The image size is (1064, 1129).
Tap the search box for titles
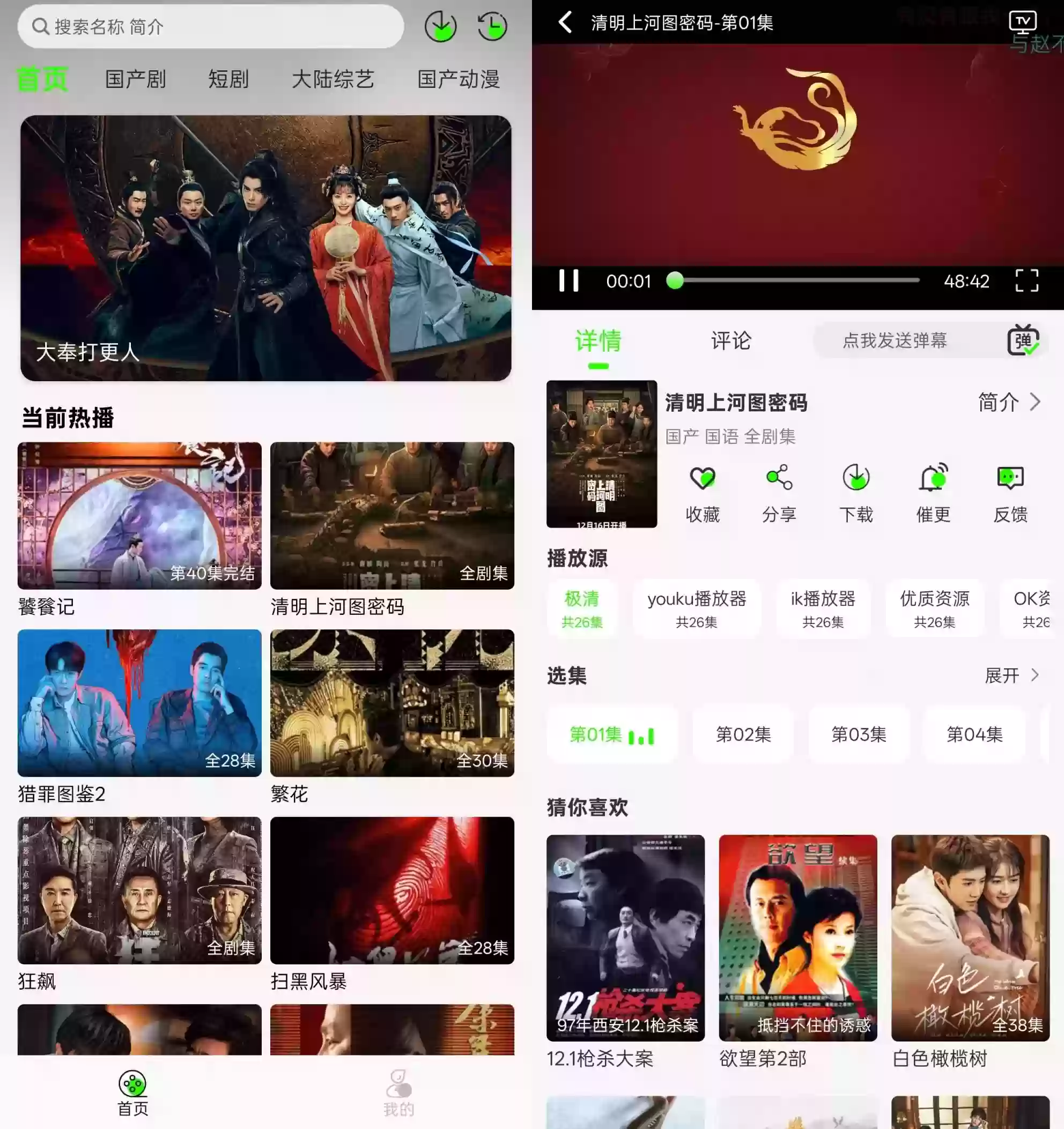tap(210, 27)
